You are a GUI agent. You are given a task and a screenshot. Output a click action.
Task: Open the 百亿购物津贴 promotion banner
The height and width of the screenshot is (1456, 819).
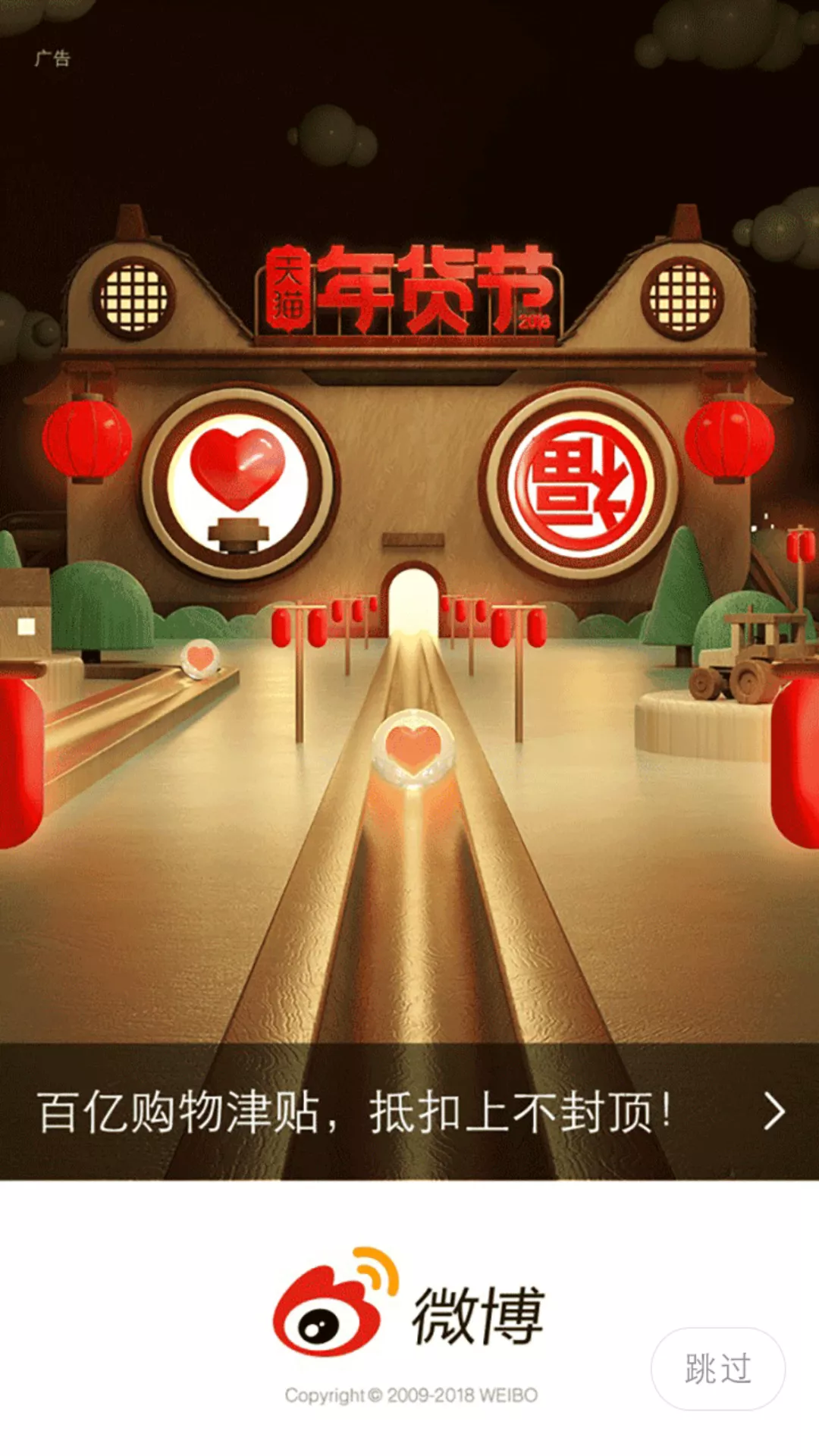[x=409, y=1112]
